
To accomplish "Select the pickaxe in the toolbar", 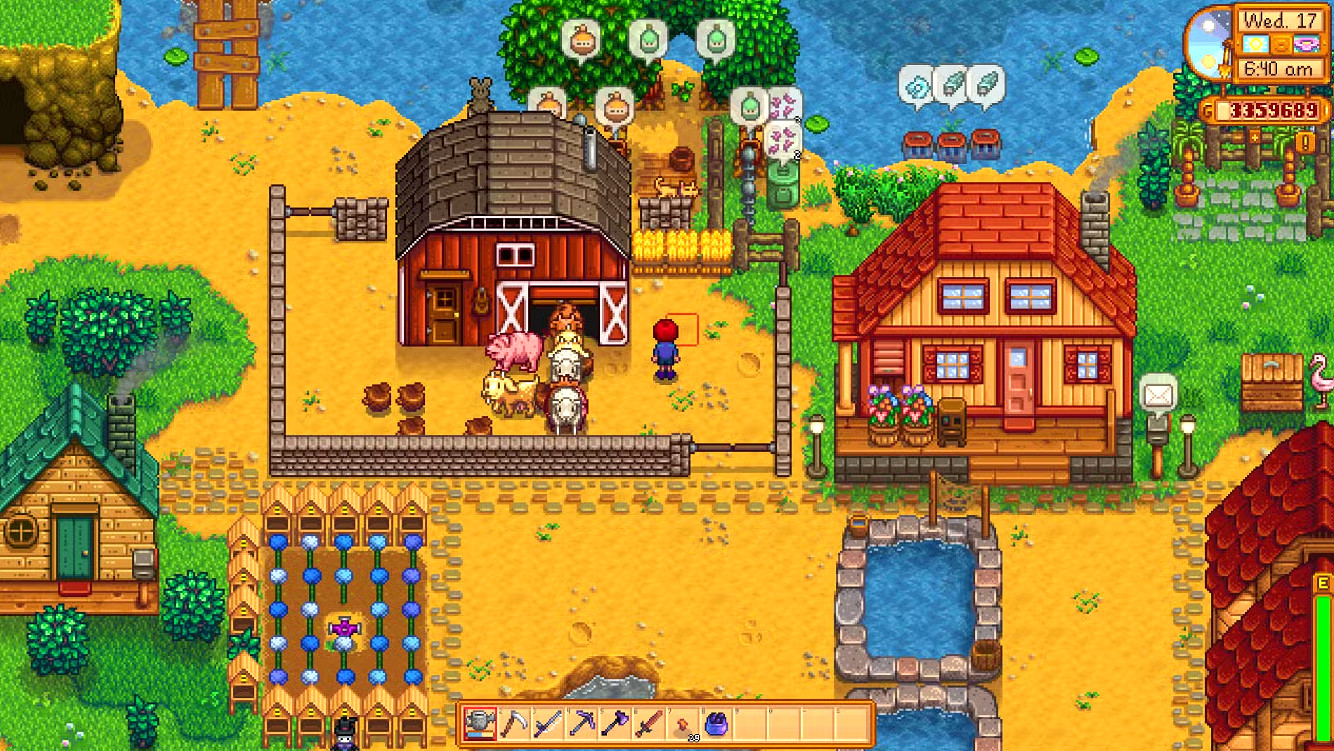I will tap(582, 722).
